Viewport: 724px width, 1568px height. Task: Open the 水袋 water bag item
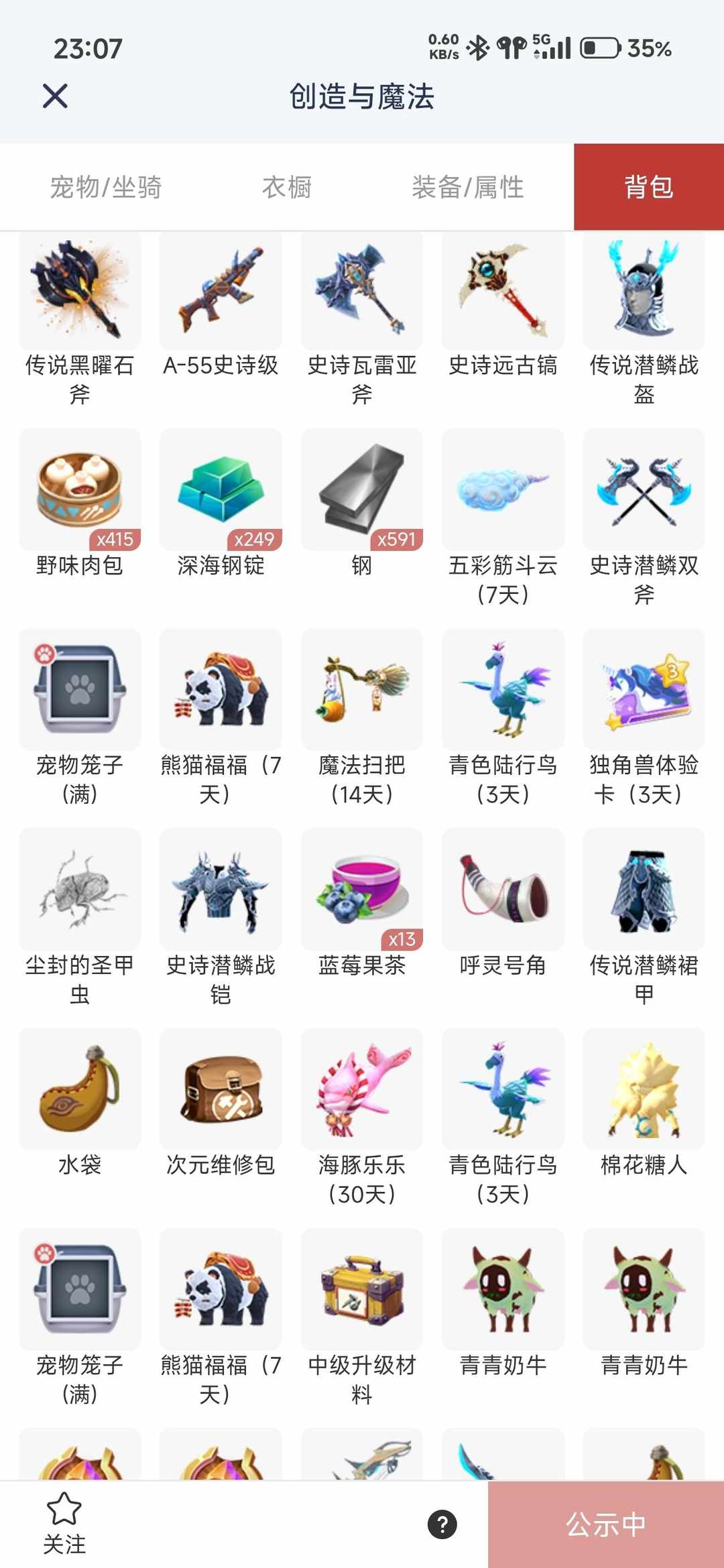[79, 1089]
